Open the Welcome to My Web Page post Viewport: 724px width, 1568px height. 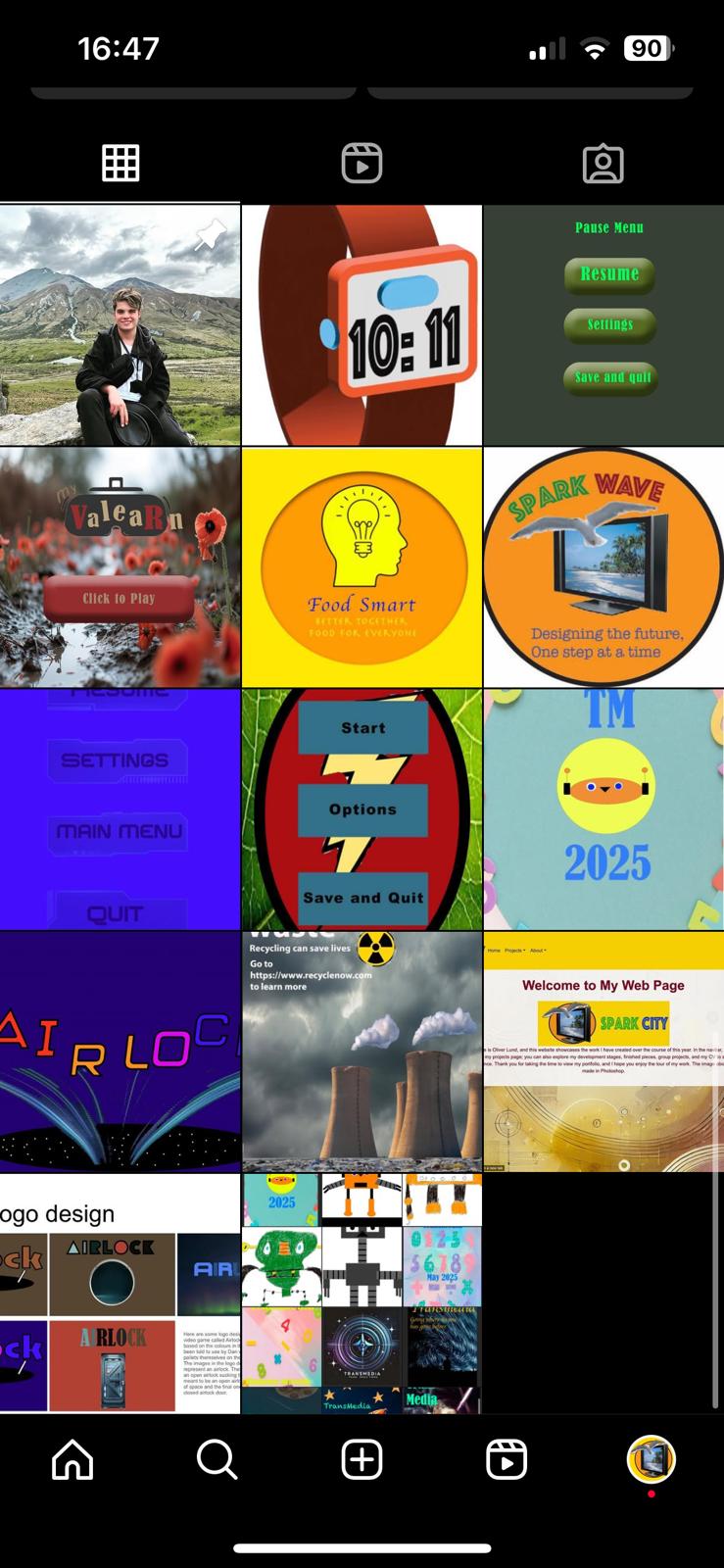click(x=603, y=1052)
